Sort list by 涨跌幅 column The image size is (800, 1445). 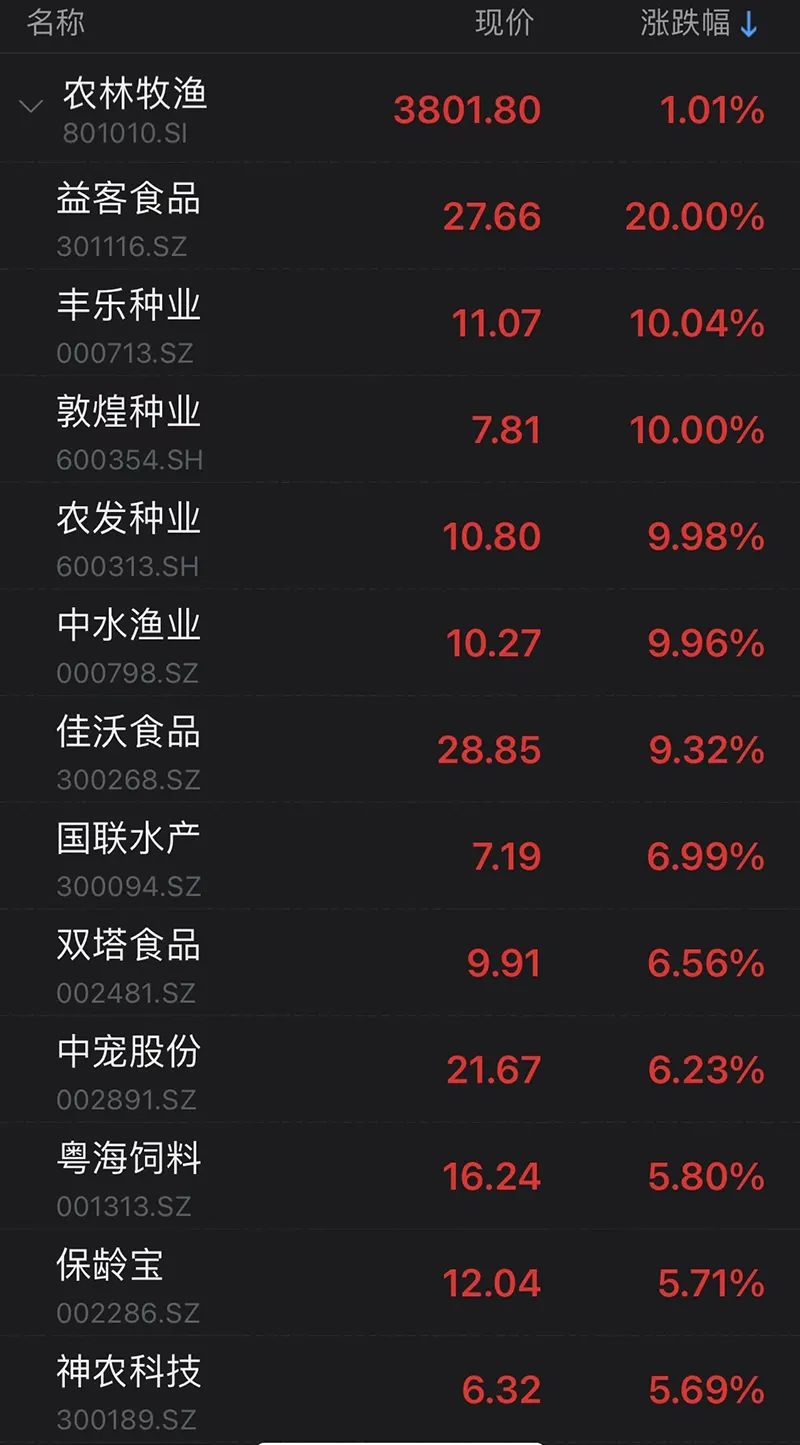coord(699,24)
